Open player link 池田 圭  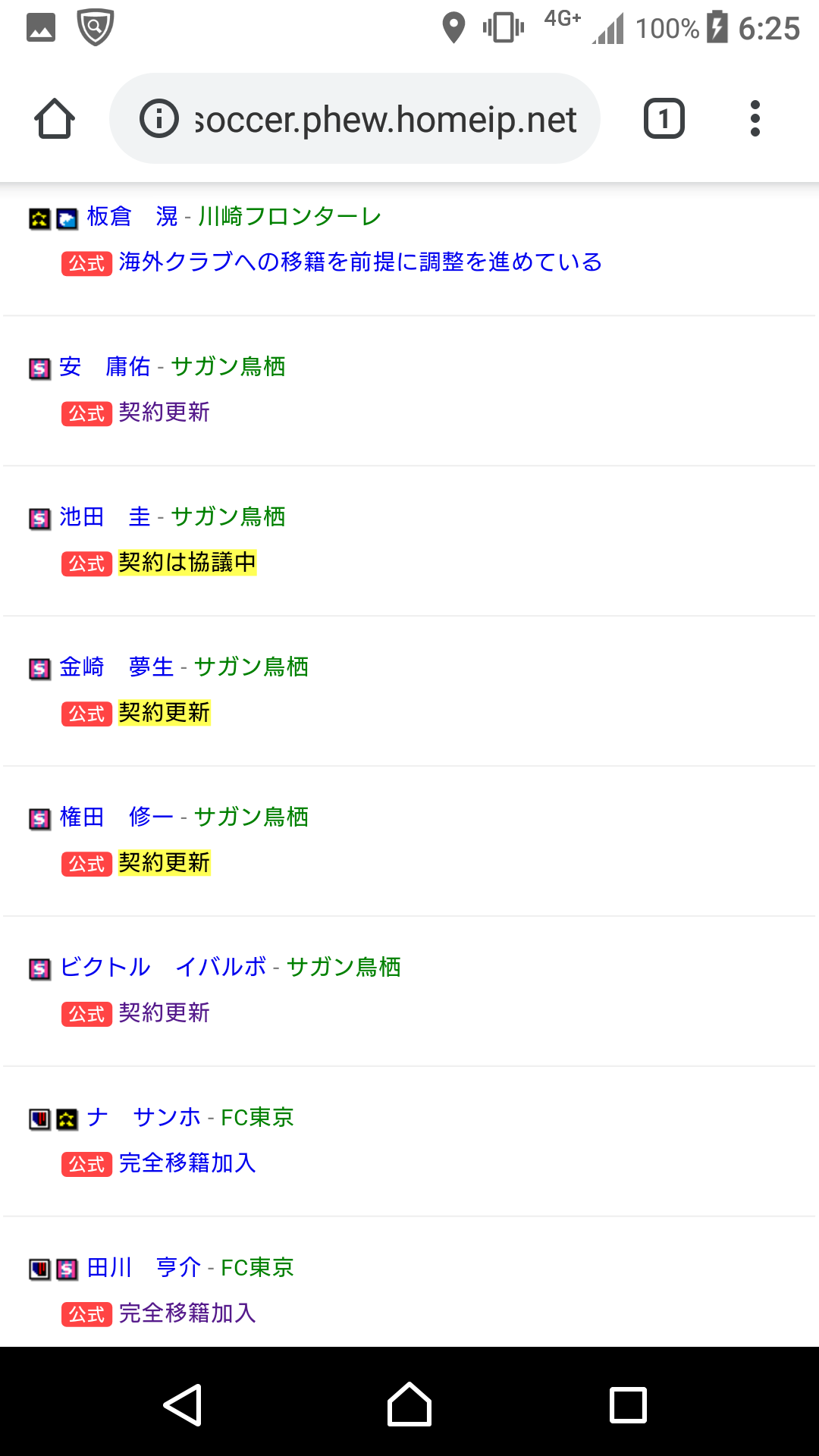[x=105, y=517]
